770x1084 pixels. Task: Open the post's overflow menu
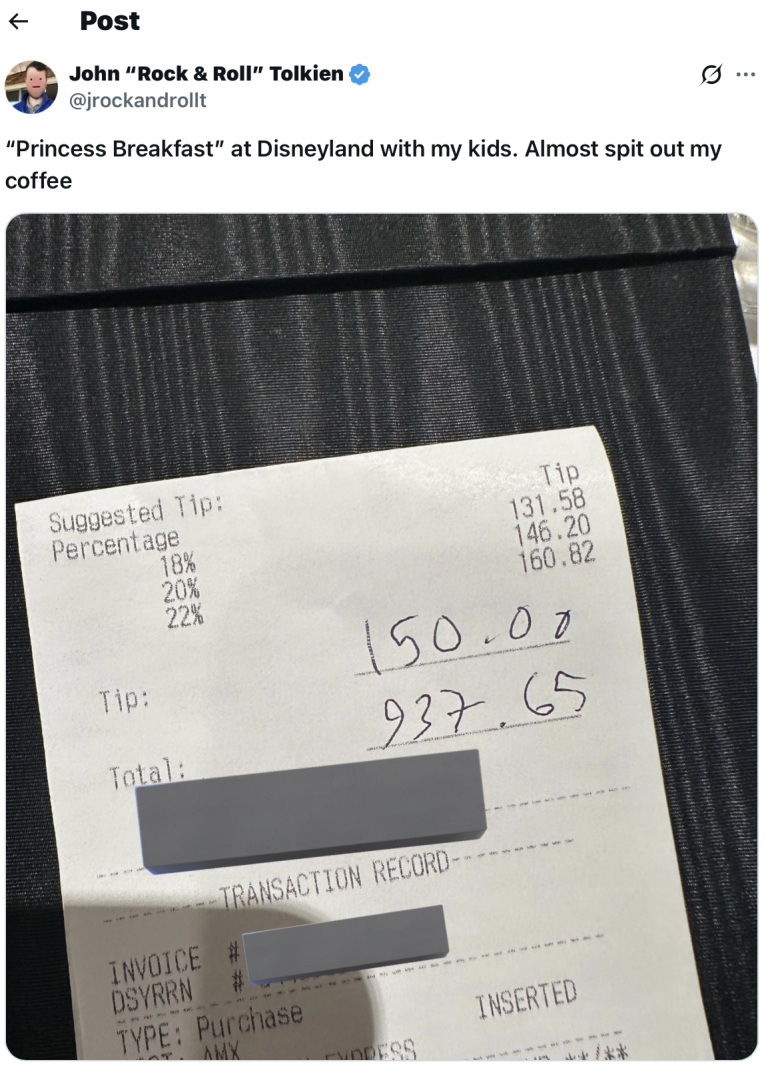pos(746,75)
